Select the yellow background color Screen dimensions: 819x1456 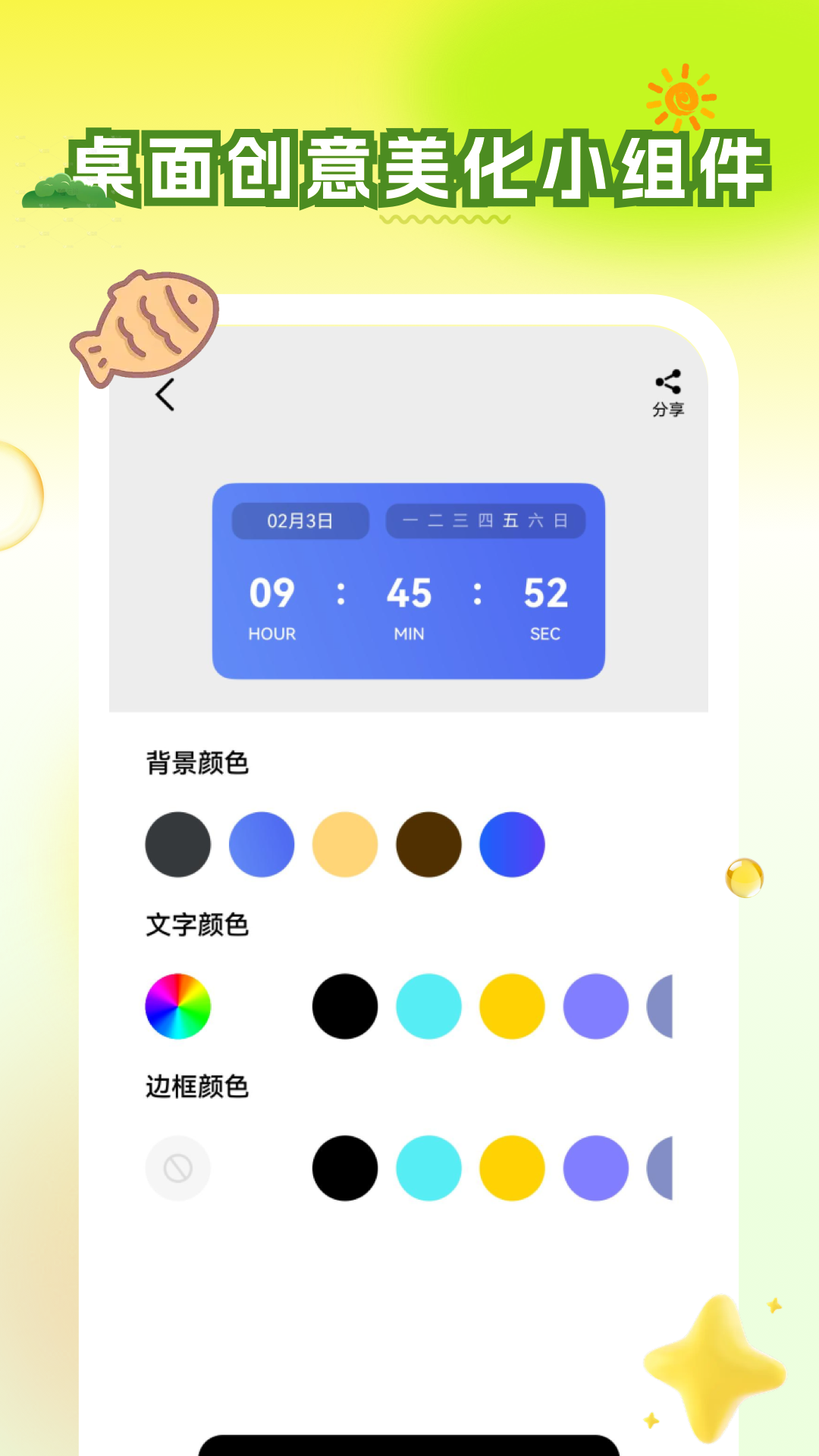tap(346, 844)
